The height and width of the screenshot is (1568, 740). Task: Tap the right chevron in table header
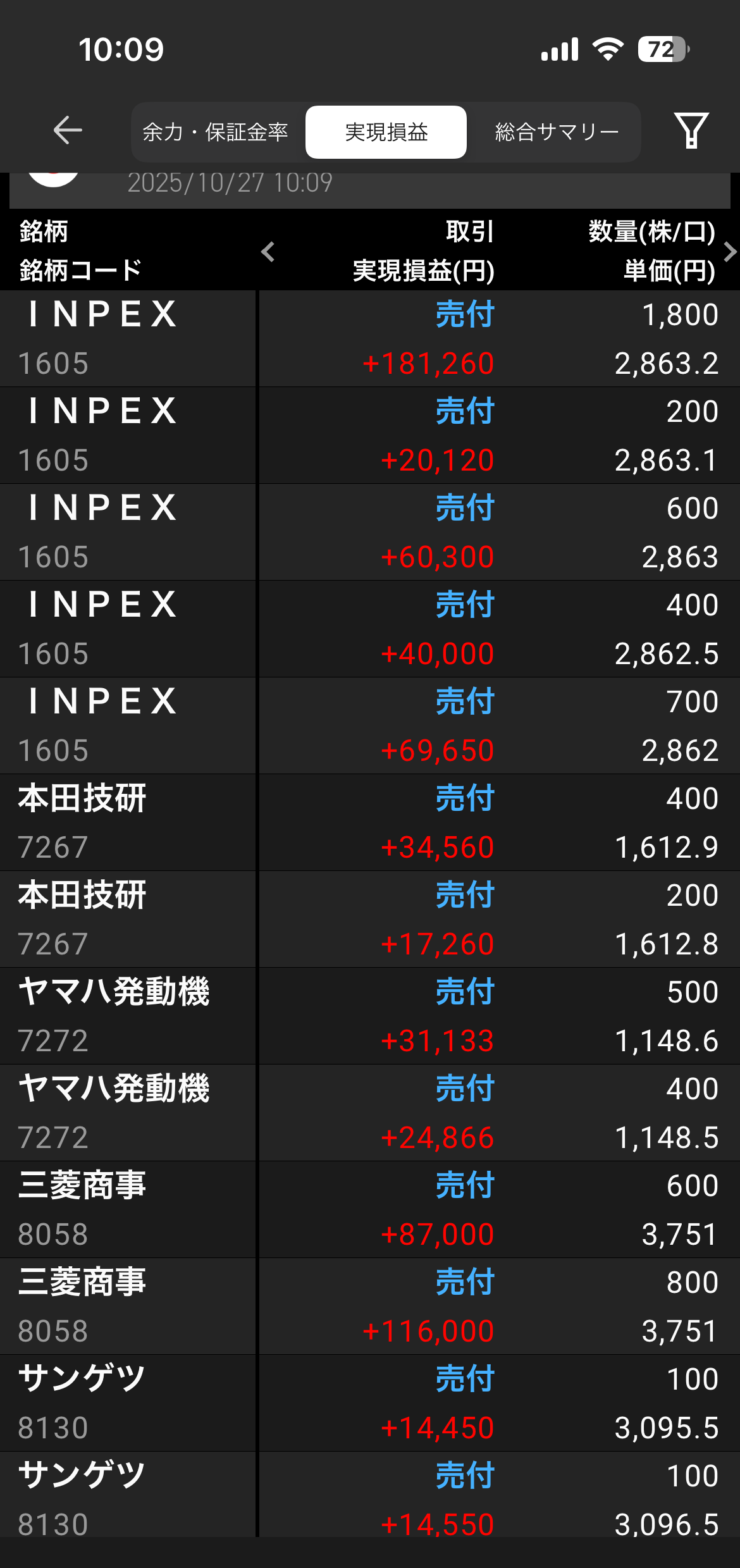[729, 252]
